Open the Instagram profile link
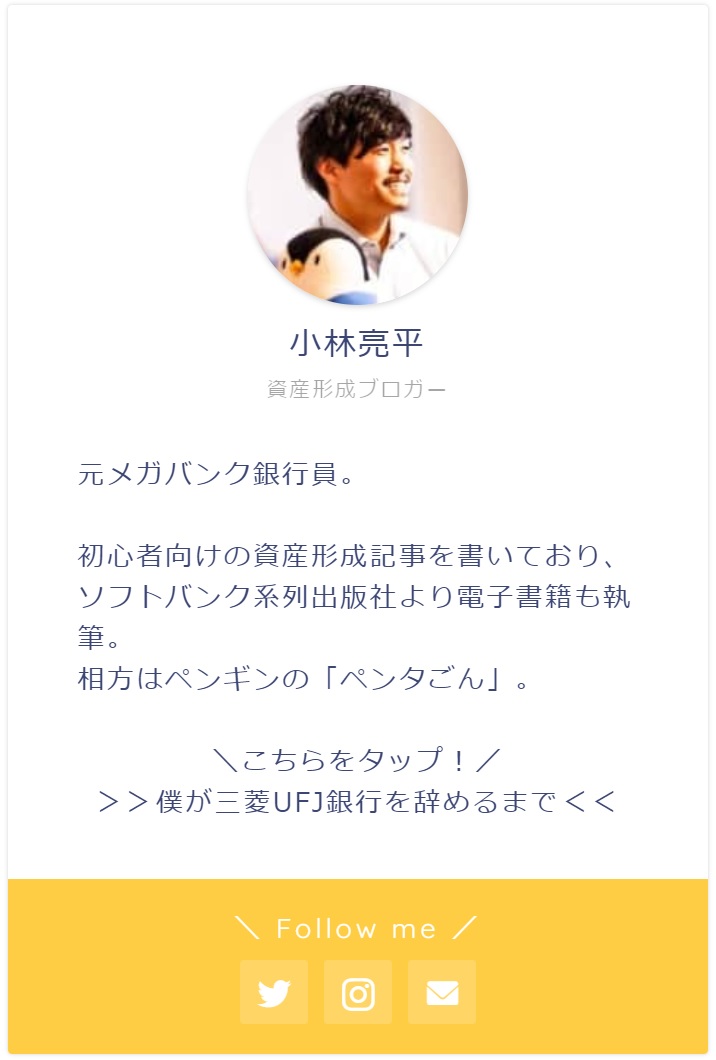716x1060 pixels. pos(358,992)
